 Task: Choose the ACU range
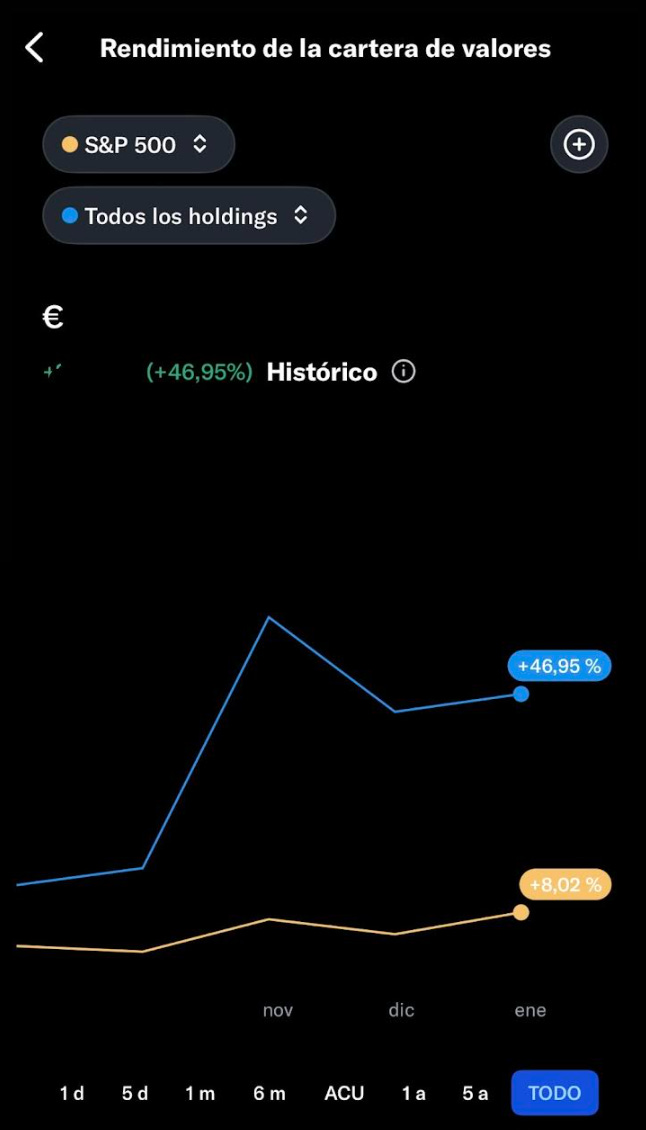pyautogui.click(x=345, y=1093)
